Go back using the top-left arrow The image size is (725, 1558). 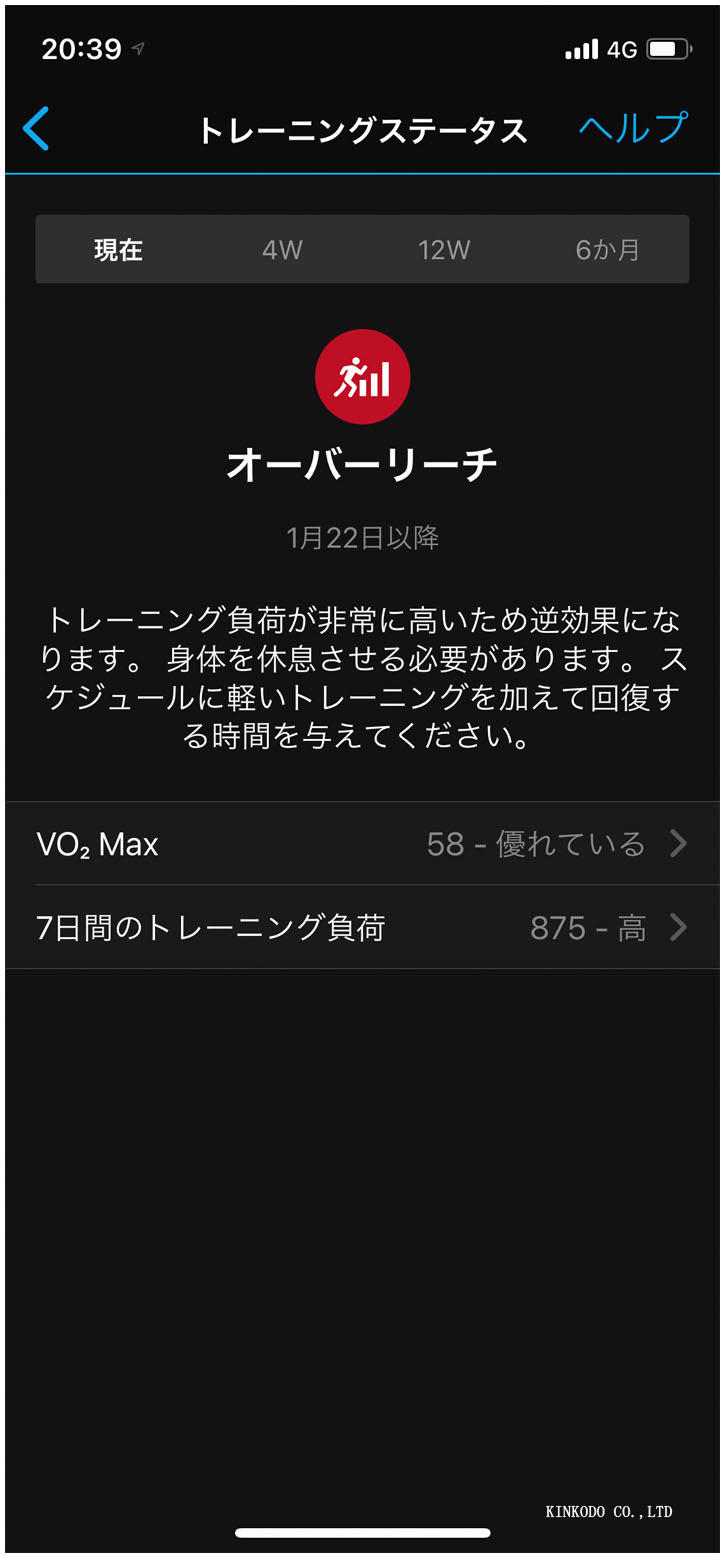(x=36, y=129)
